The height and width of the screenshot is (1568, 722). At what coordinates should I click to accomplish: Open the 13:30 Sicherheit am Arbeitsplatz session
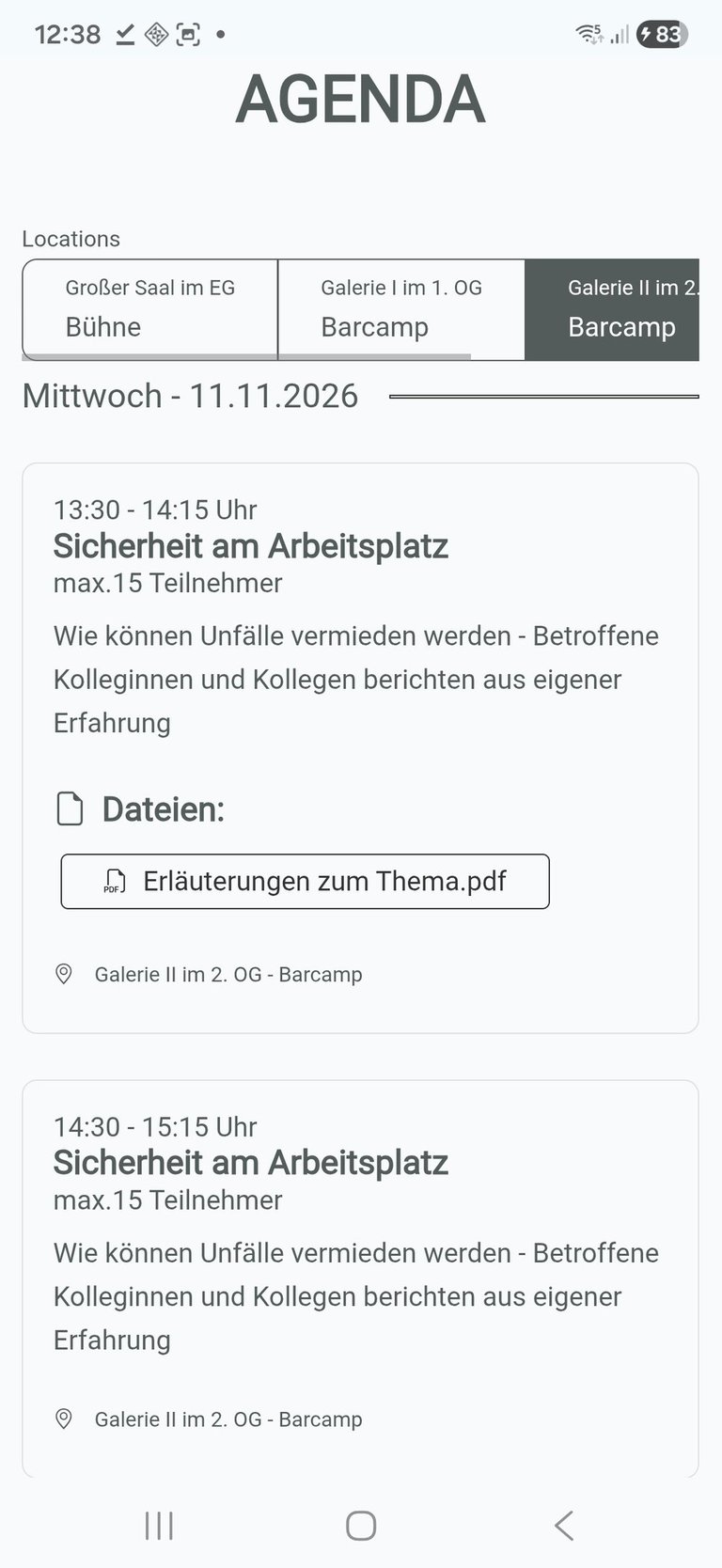(251, 546)
